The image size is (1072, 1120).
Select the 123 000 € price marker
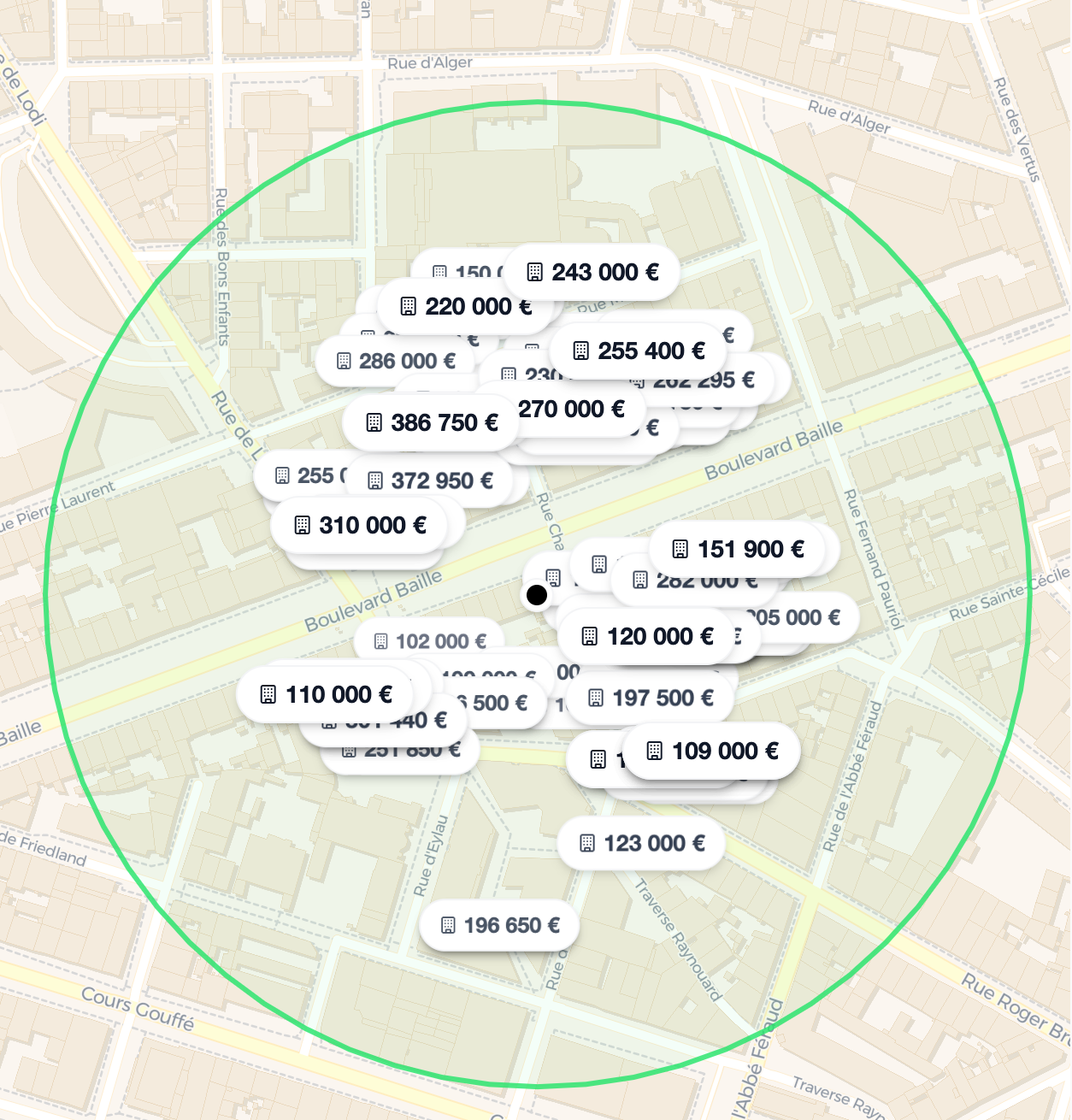coord(643,844)
